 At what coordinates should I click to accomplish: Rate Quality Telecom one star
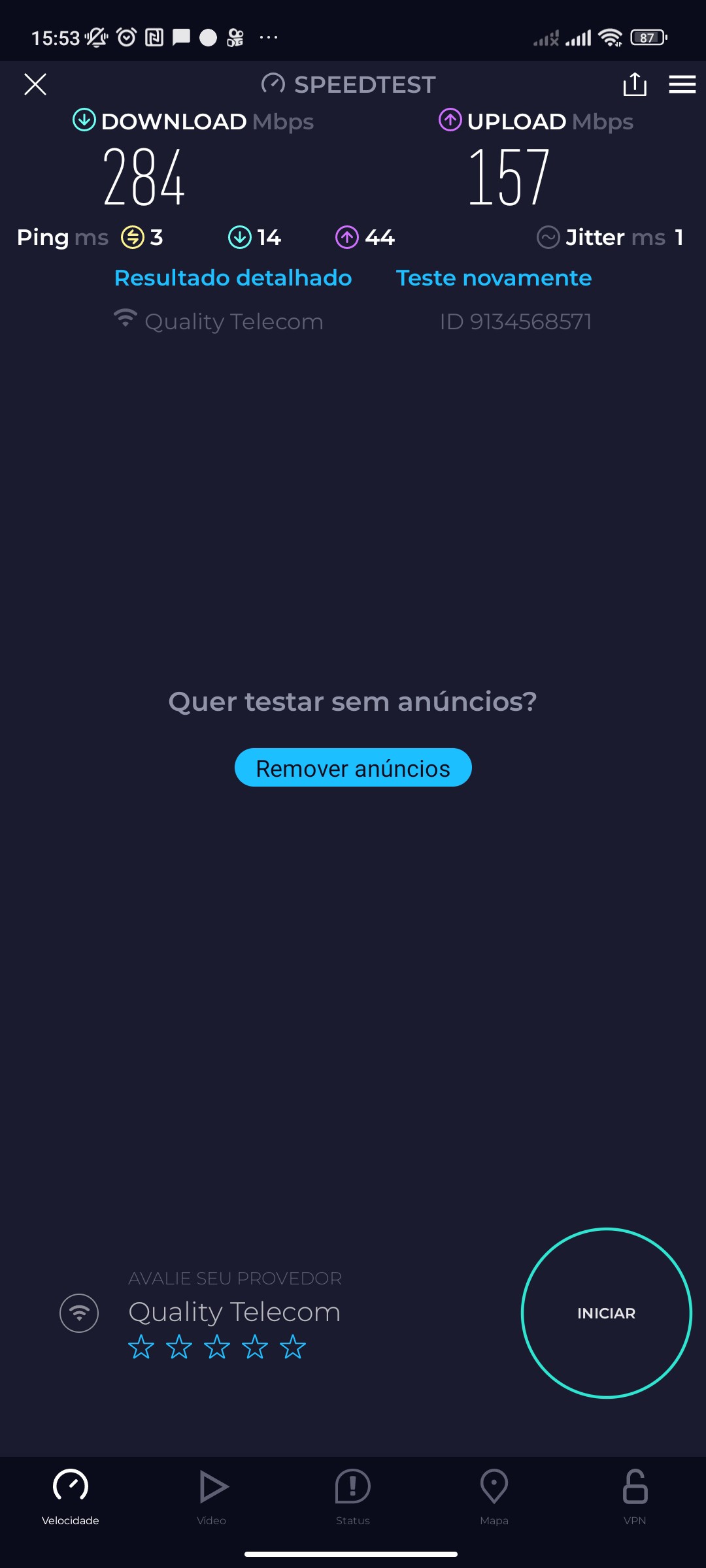pos(141,1347)
